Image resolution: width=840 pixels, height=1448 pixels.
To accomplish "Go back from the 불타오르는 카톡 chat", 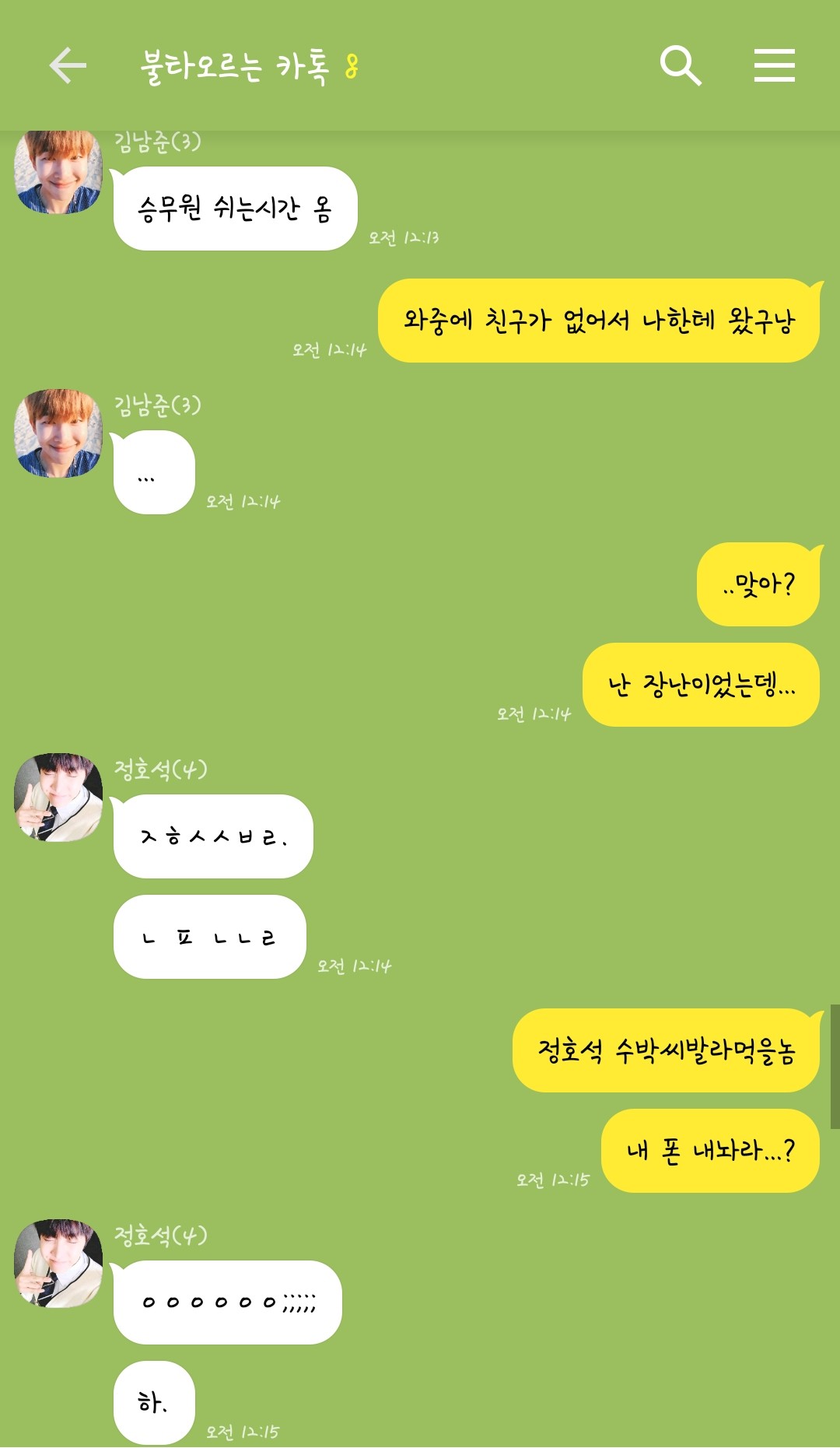I will coord(68,65).
